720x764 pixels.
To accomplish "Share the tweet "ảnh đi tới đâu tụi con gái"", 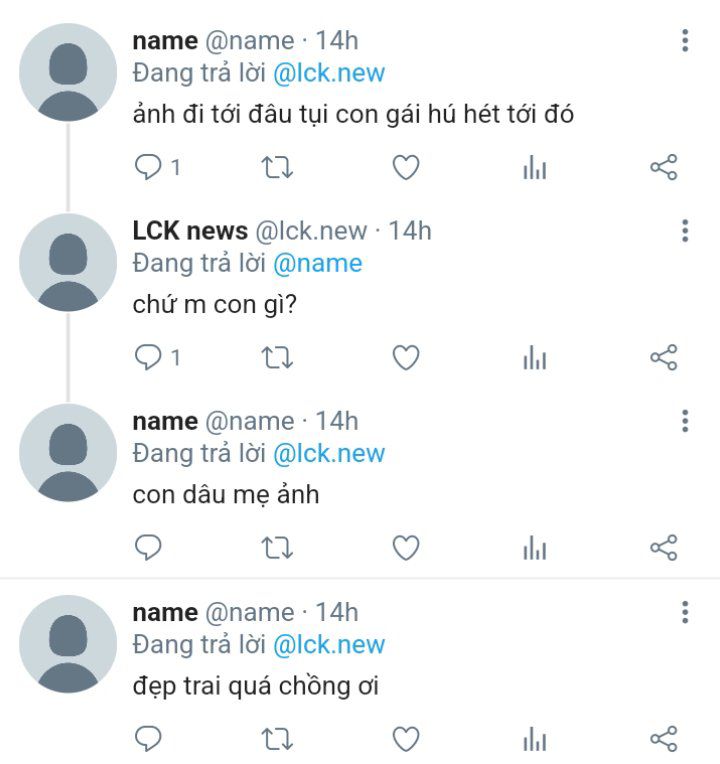I will pos(664,167).
